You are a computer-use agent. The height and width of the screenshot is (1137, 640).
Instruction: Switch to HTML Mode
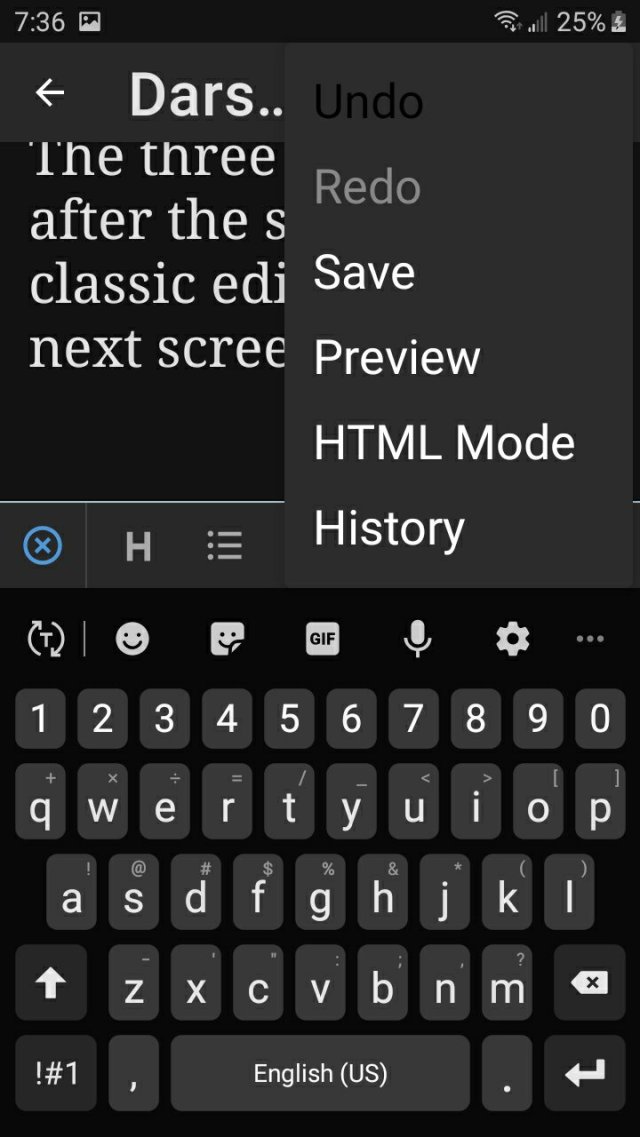pos(444,443)
